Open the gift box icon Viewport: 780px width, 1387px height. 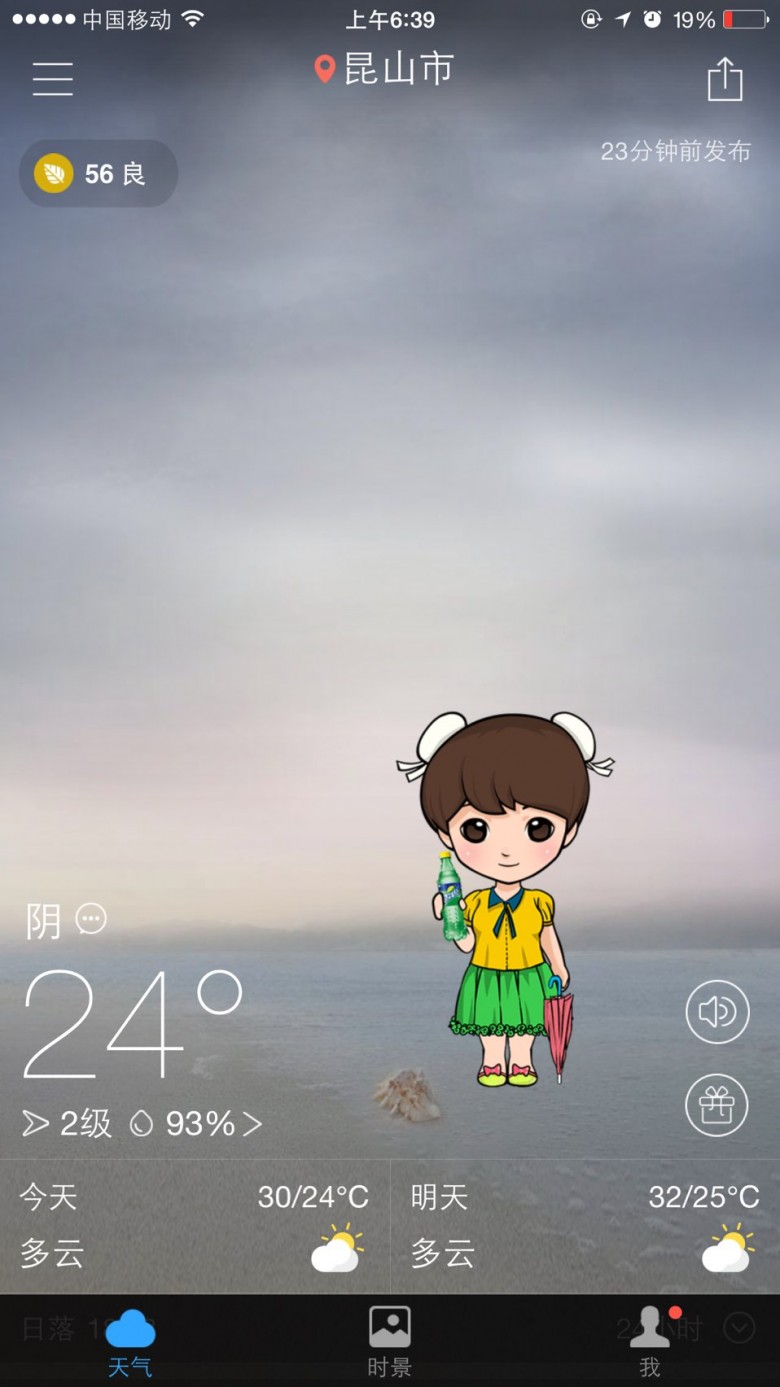717,1105
